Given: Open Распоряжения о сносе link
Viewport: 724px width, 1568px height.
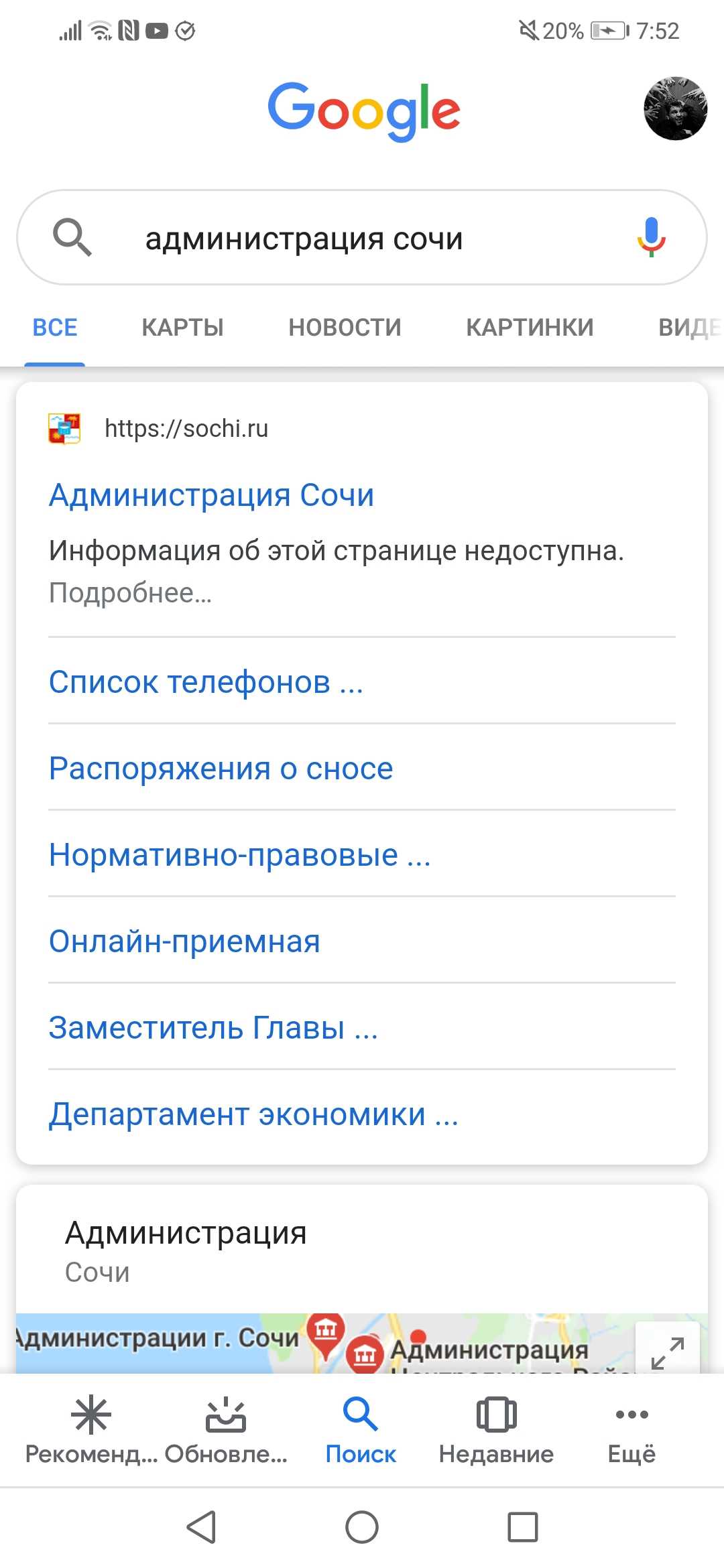Looking at the screenshot, I should pos(221,769).
